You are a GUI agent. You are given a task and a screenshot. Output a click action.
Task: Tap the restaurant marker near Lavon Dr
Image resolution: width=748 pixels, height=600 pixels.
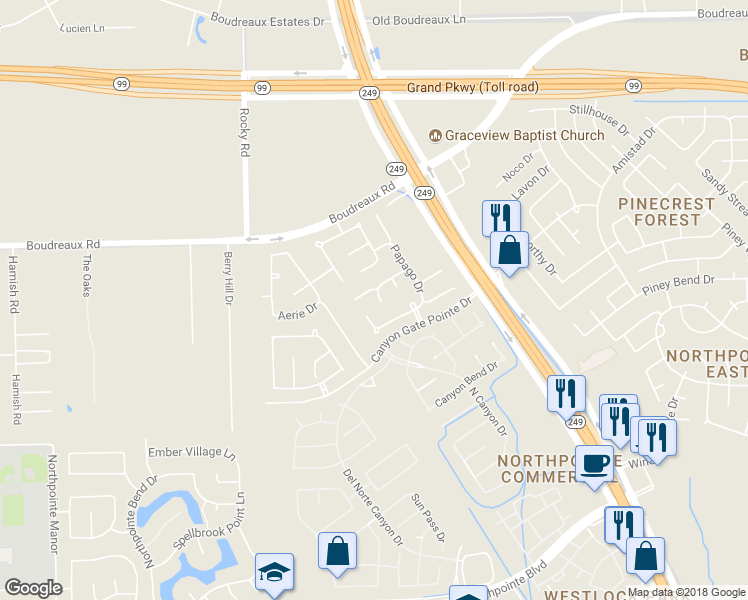[501, 218]
